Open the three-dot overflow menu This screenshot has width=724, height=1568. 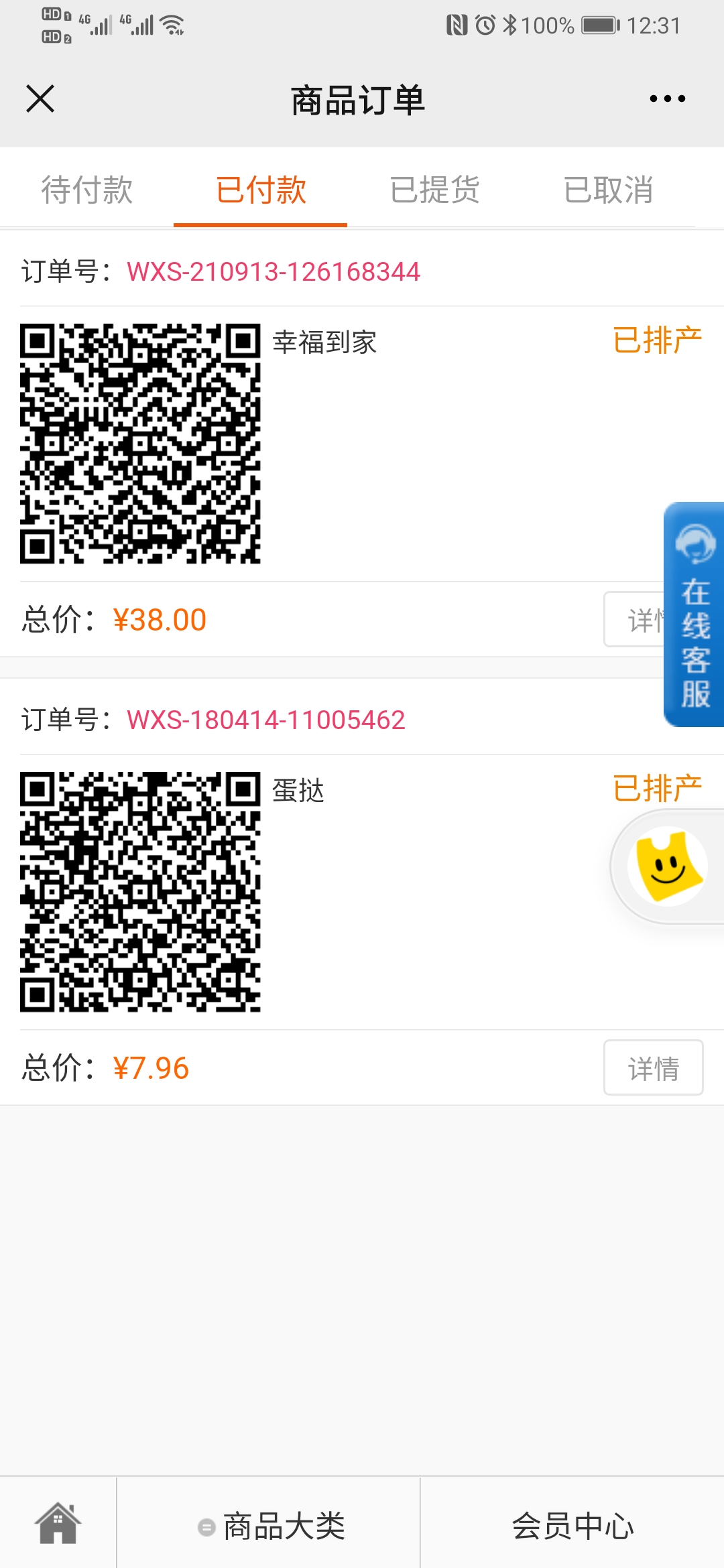click(667, 99)
